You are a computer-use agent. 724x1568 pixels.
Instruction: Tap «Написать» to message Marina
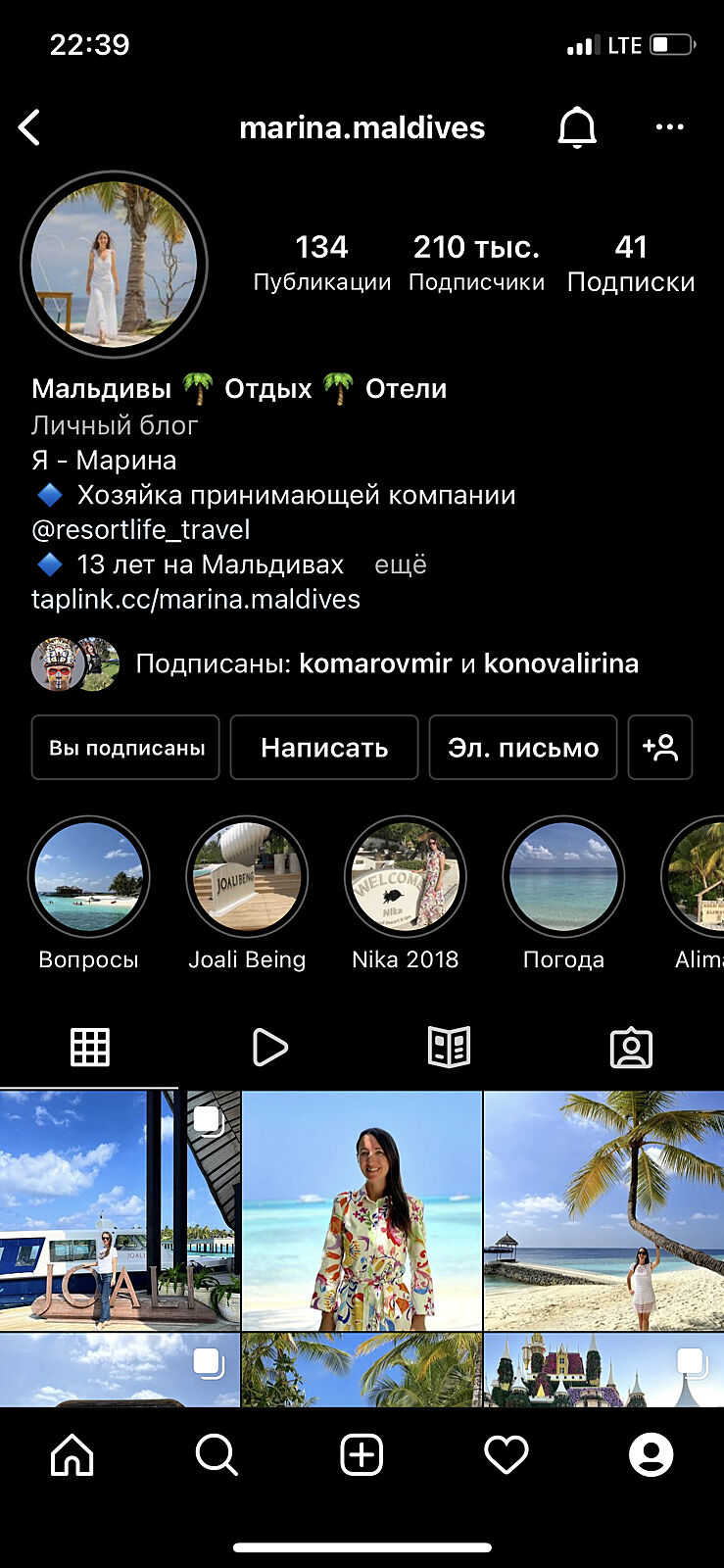(324, 748)
